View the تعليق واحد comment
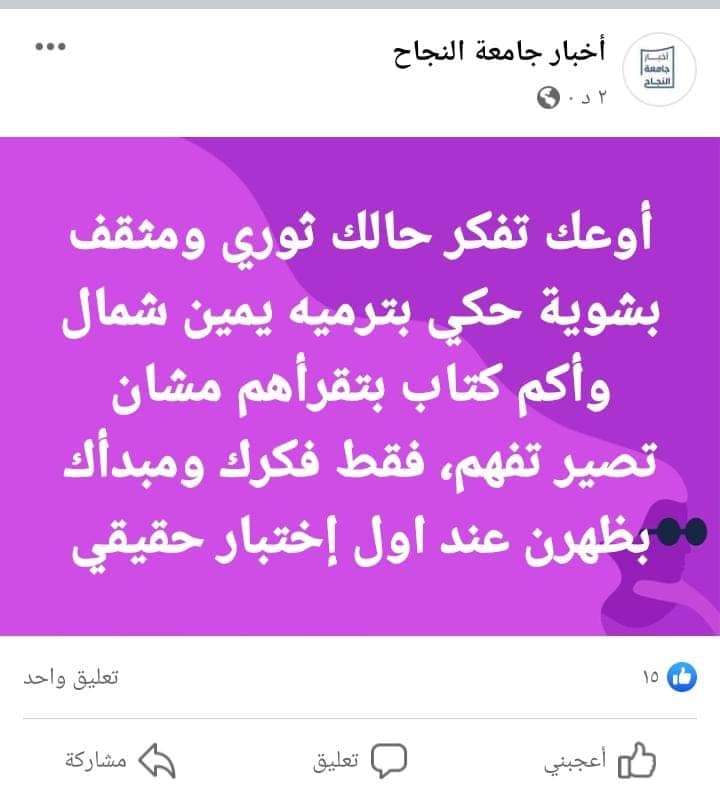The width and height of the screenshot is (720, 796). tap(71, 677)
